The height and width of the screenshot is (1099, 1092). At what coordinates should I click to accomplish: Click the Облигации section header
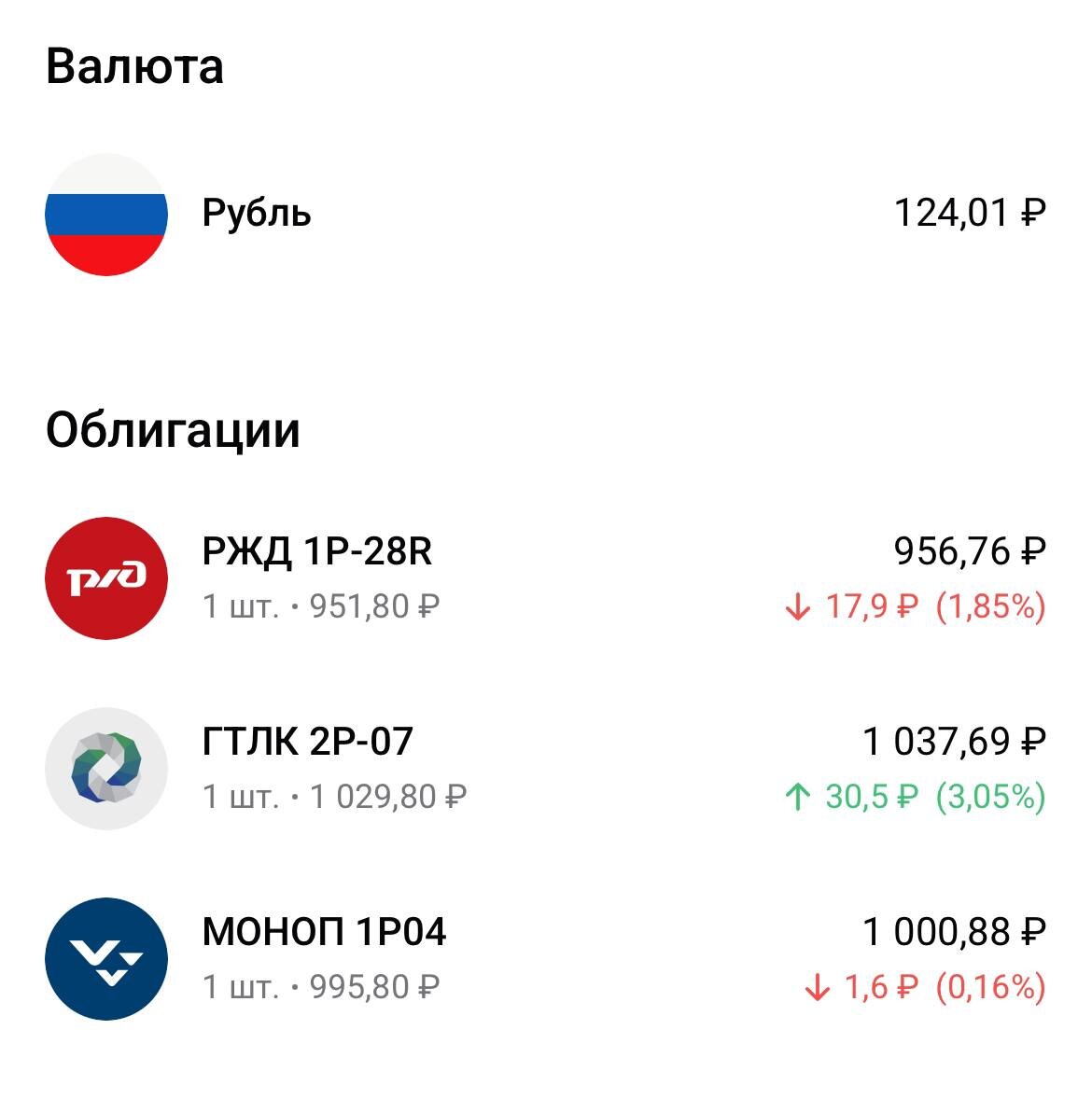point(174,427)
